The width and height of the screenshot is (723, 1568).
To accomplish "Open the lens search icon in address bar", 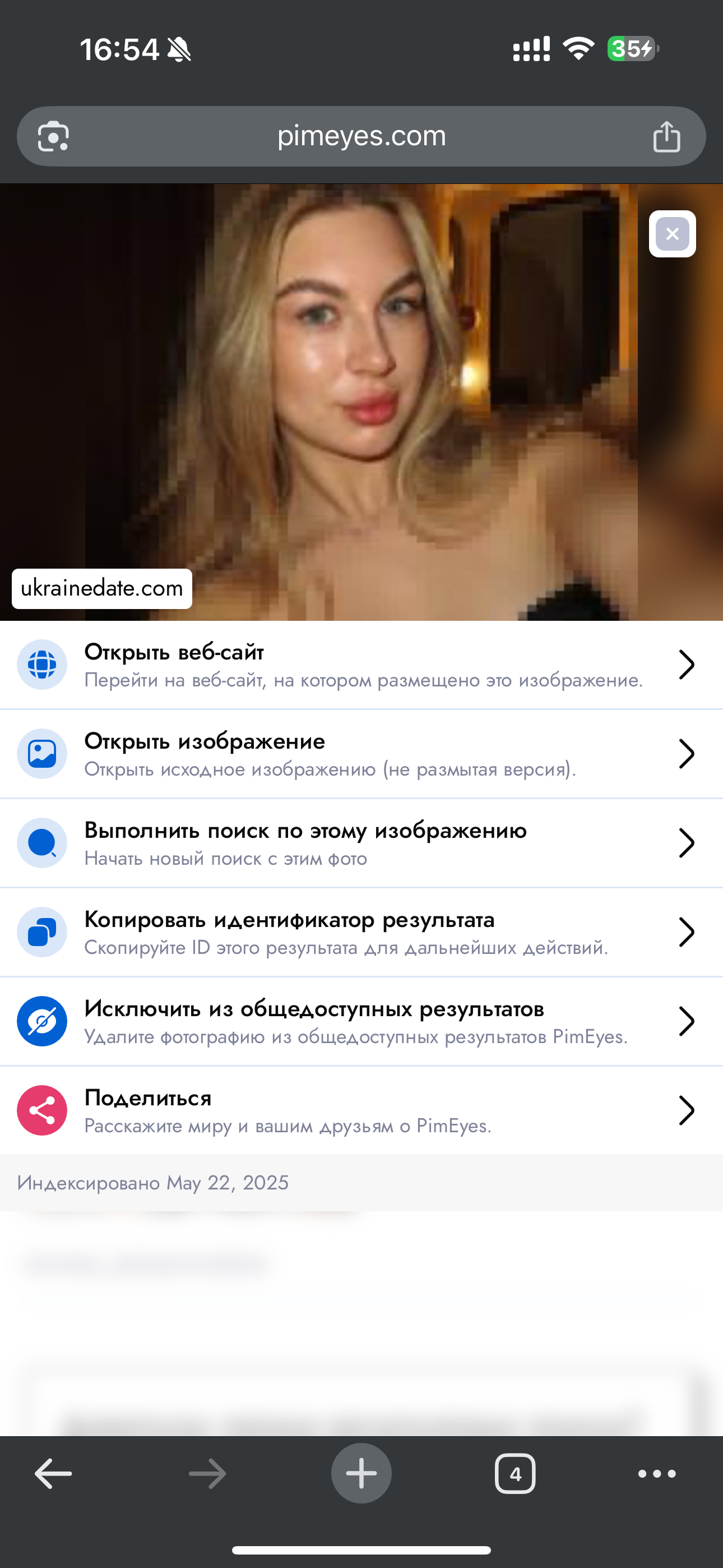I will (54, 136).
